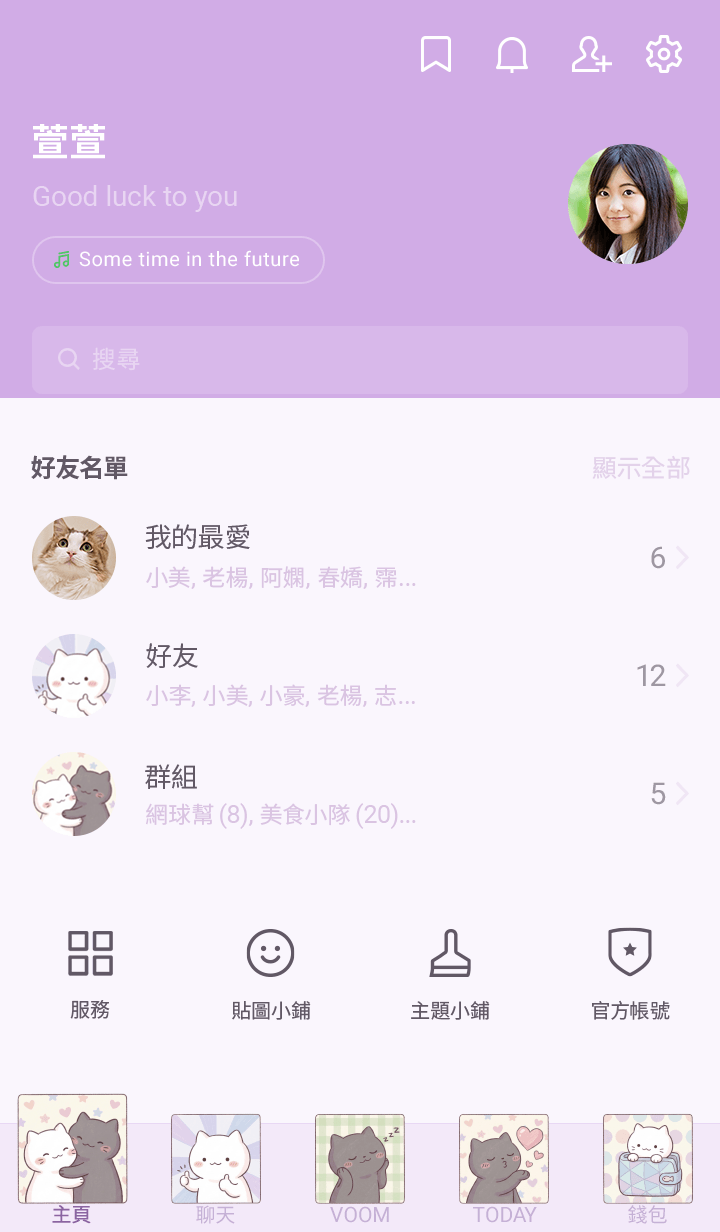
Task: Open the 好友 friends list
Action: pos(360,676)
